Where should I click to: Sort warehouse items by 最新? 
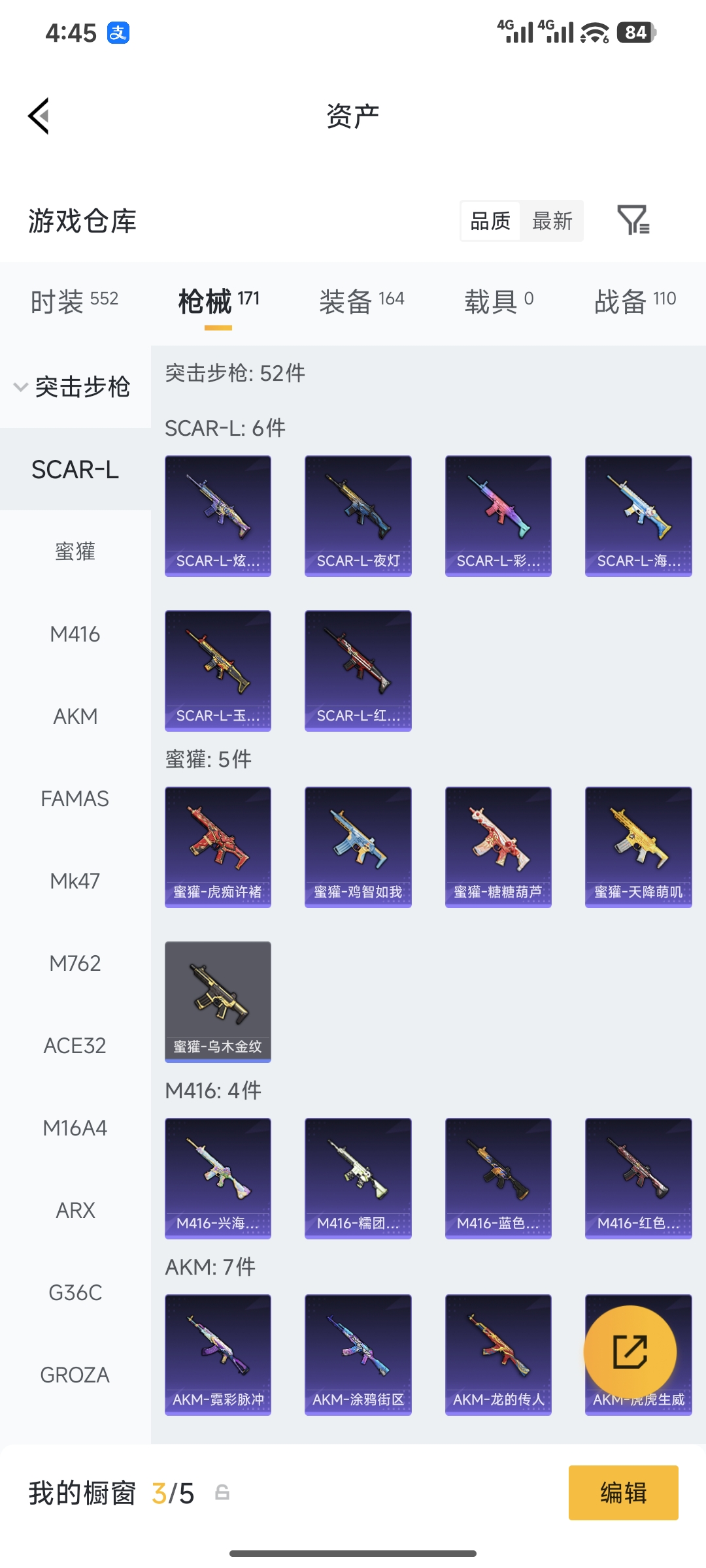tap(552, 221)
